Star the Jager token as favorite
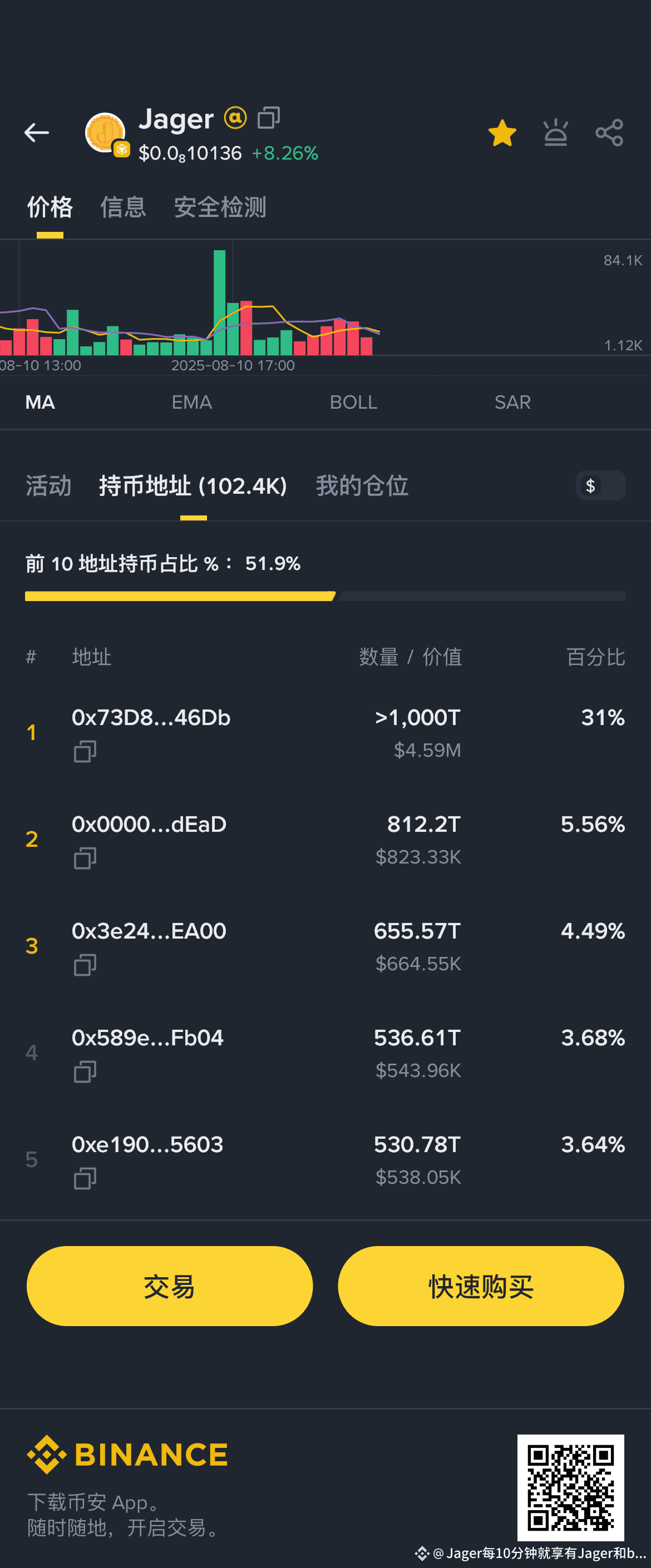651x1568 pixels. [x=502, y=133]
